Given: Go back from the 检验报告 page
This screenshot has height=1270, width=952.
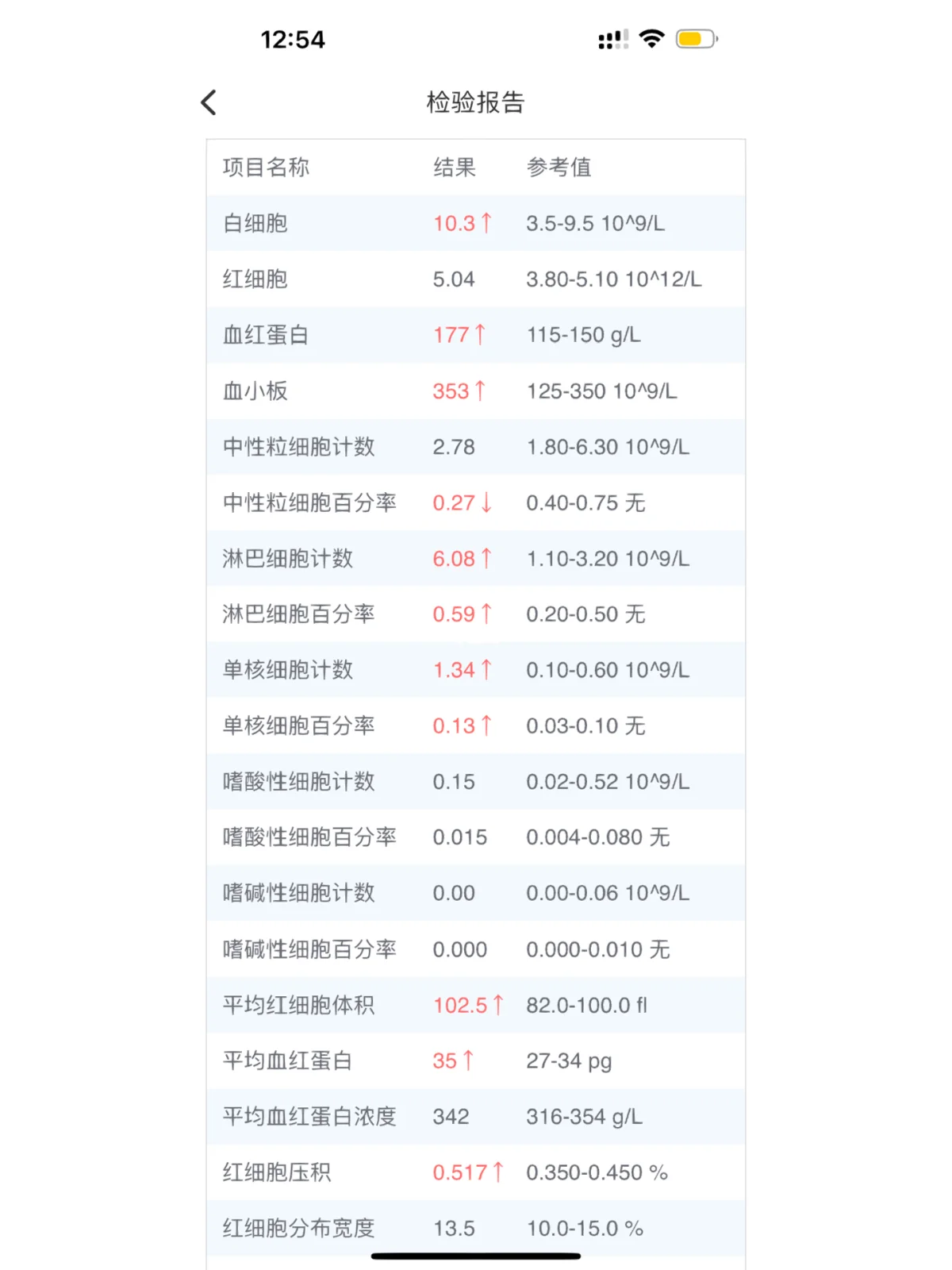Looking at the screenshot, I should click(x=209, y=102).
